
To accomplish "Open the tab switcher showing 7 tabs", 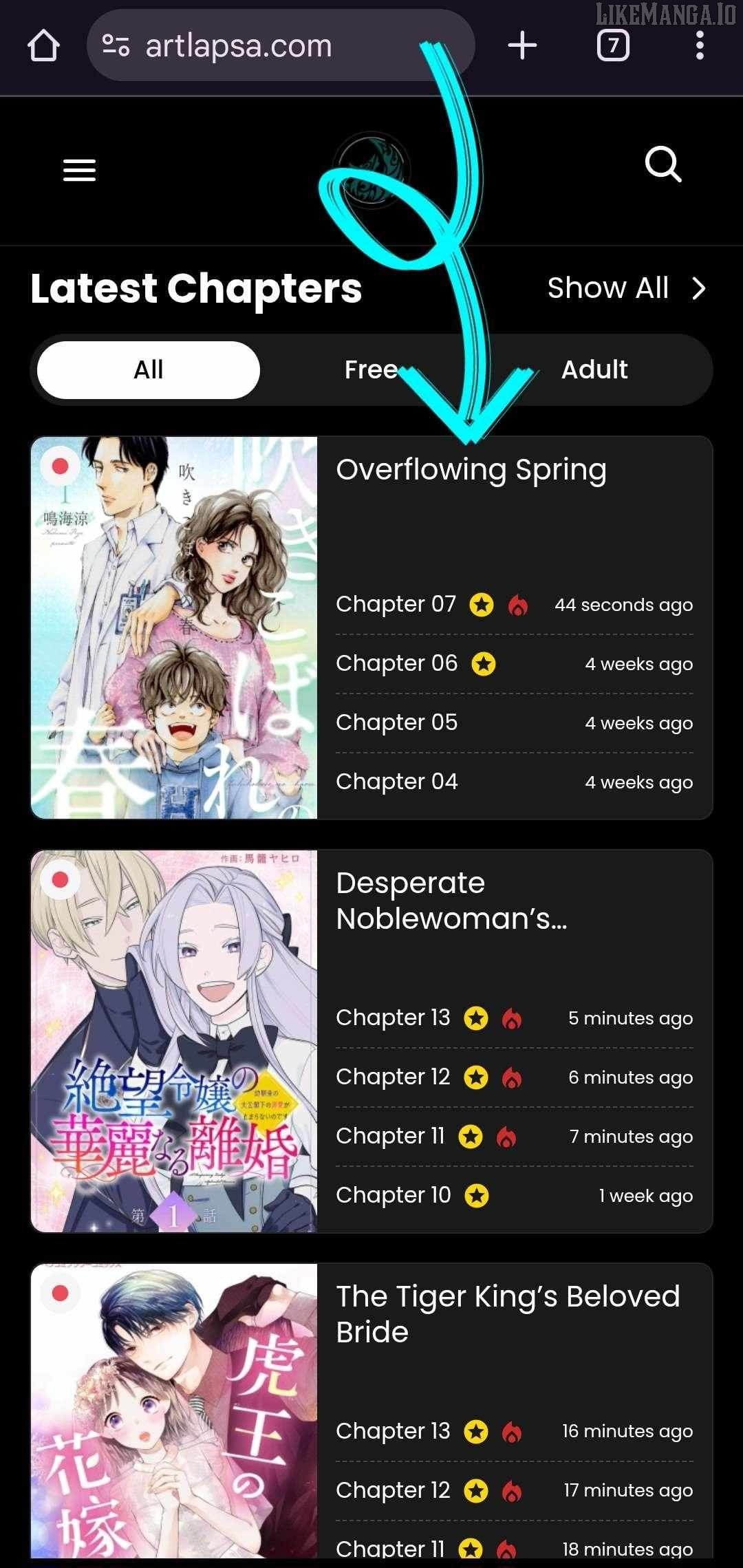I will pos(613,46).
